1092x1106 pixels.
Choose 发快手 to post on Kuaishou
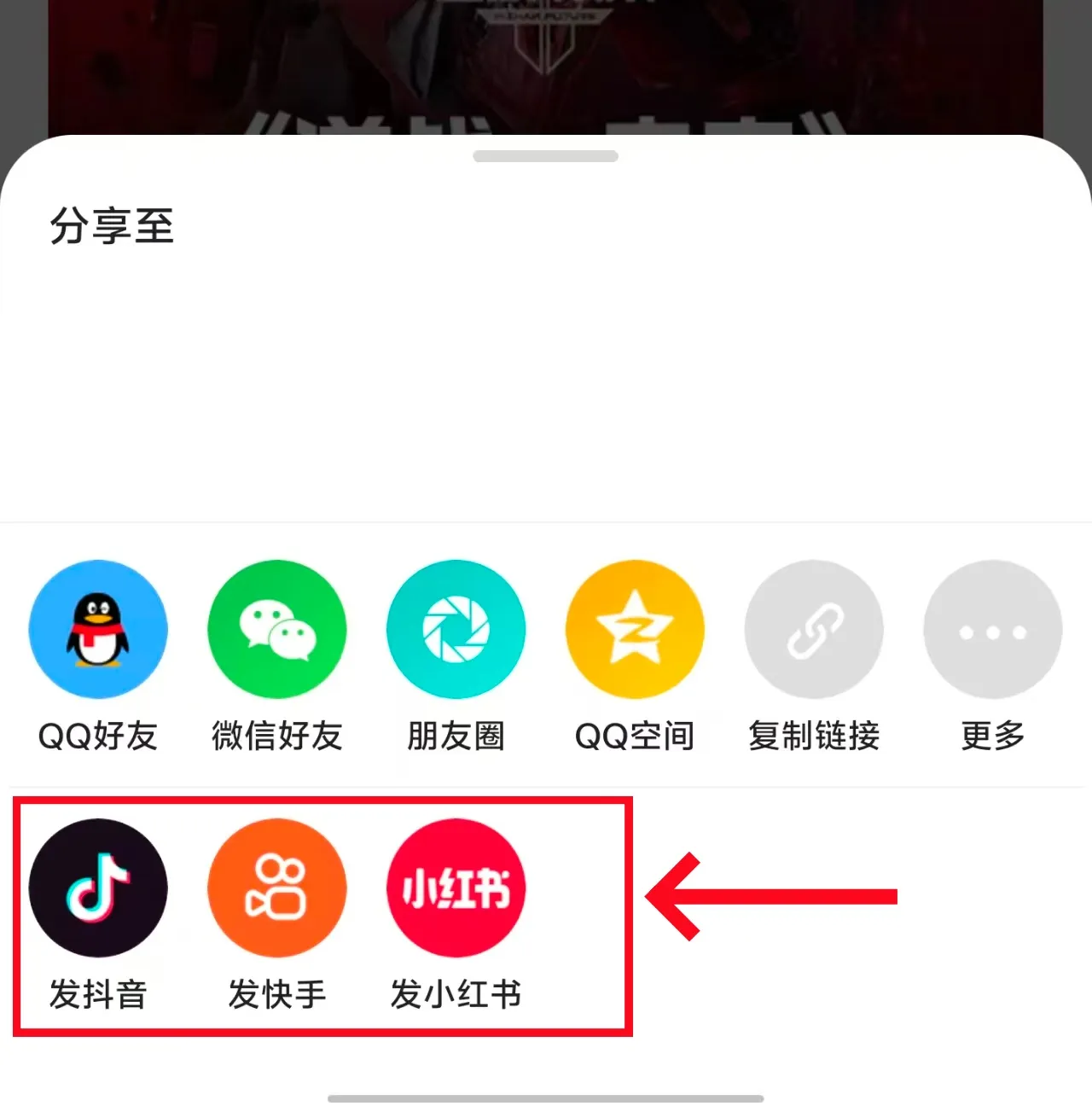click(x=277, y=888)
